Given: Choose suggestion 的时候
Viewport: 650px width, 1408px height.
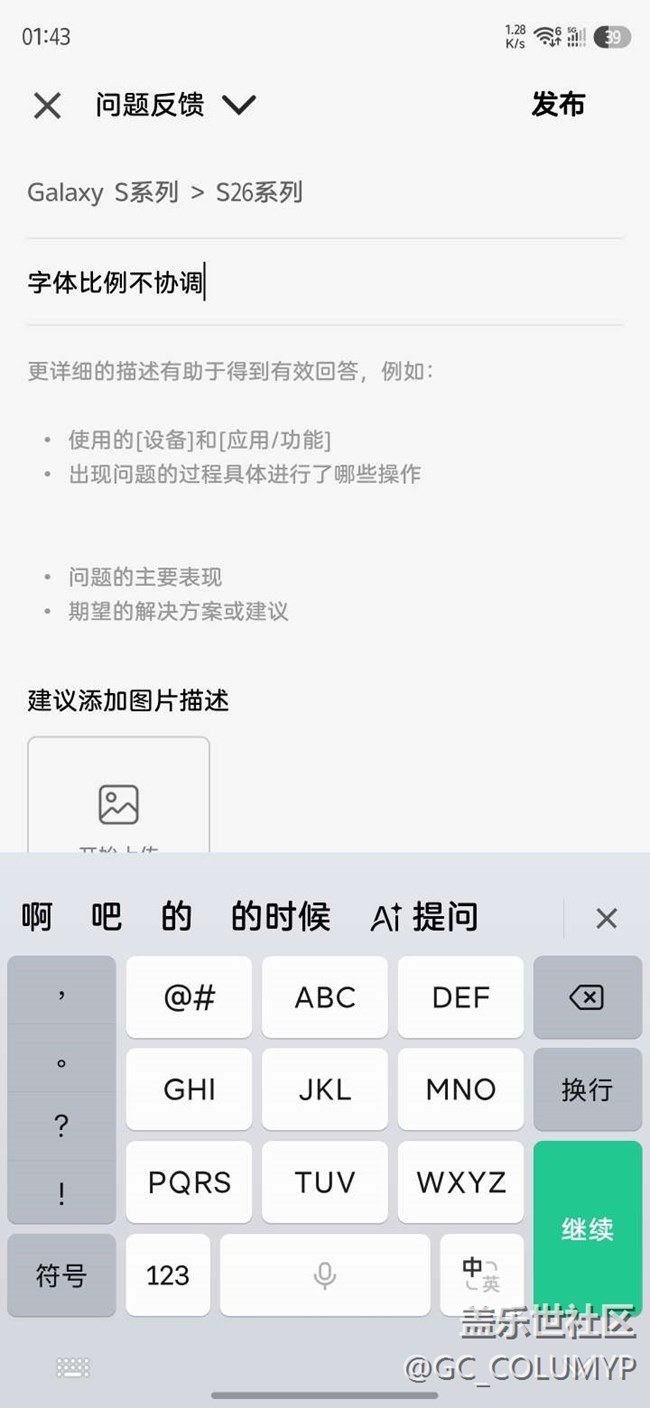Looking at the screenshot, I should [x=280, y=917].
